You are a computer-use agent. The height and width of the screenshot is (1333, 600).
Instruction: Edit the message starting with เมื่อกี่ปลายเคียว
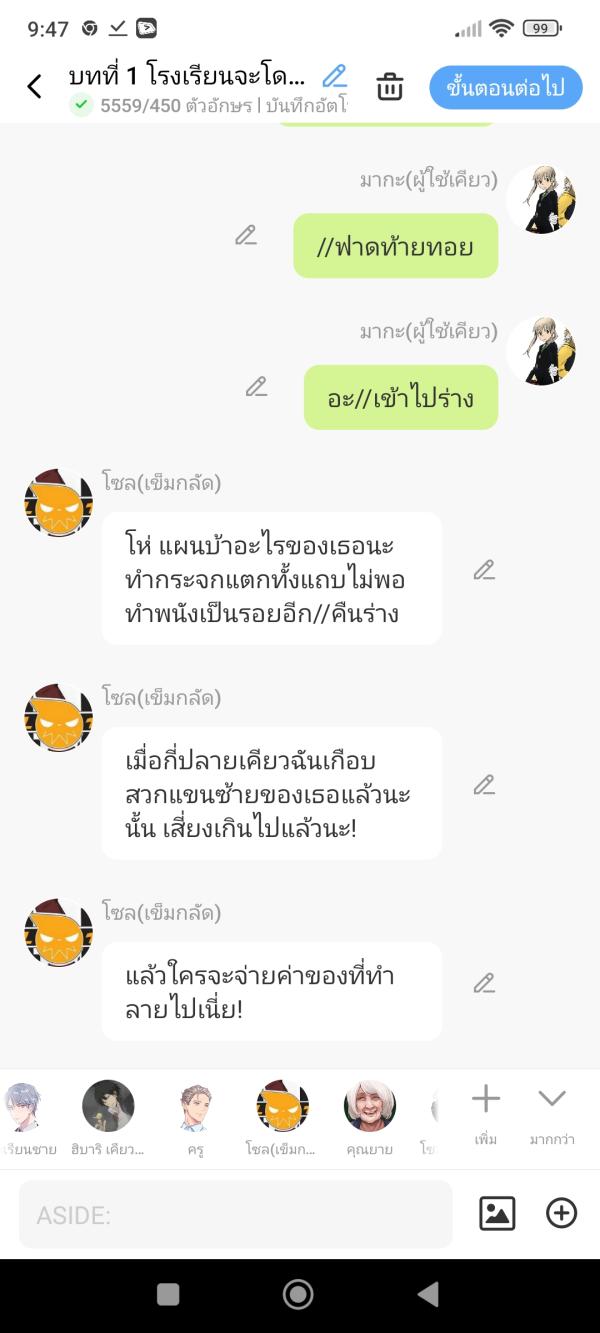[x=484, y=785]
